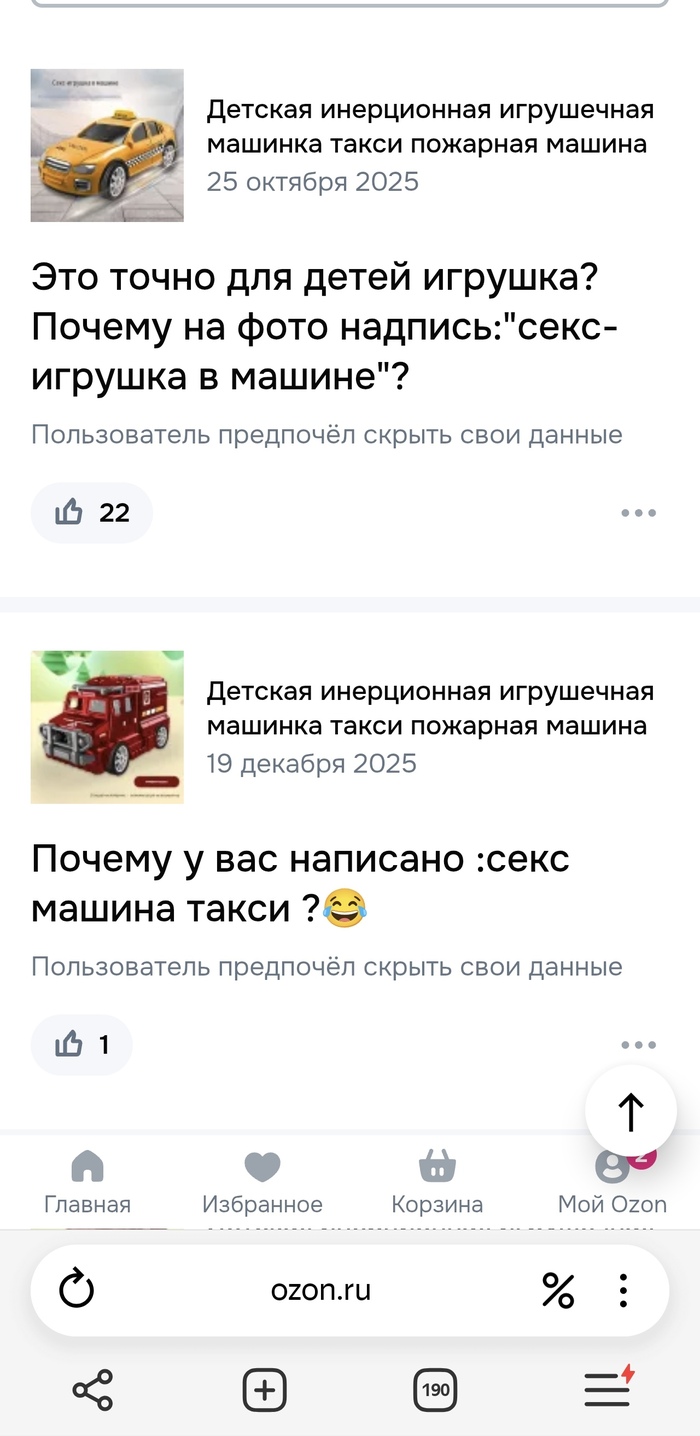Open more options for the 19 декабря question

[638, 1045]
